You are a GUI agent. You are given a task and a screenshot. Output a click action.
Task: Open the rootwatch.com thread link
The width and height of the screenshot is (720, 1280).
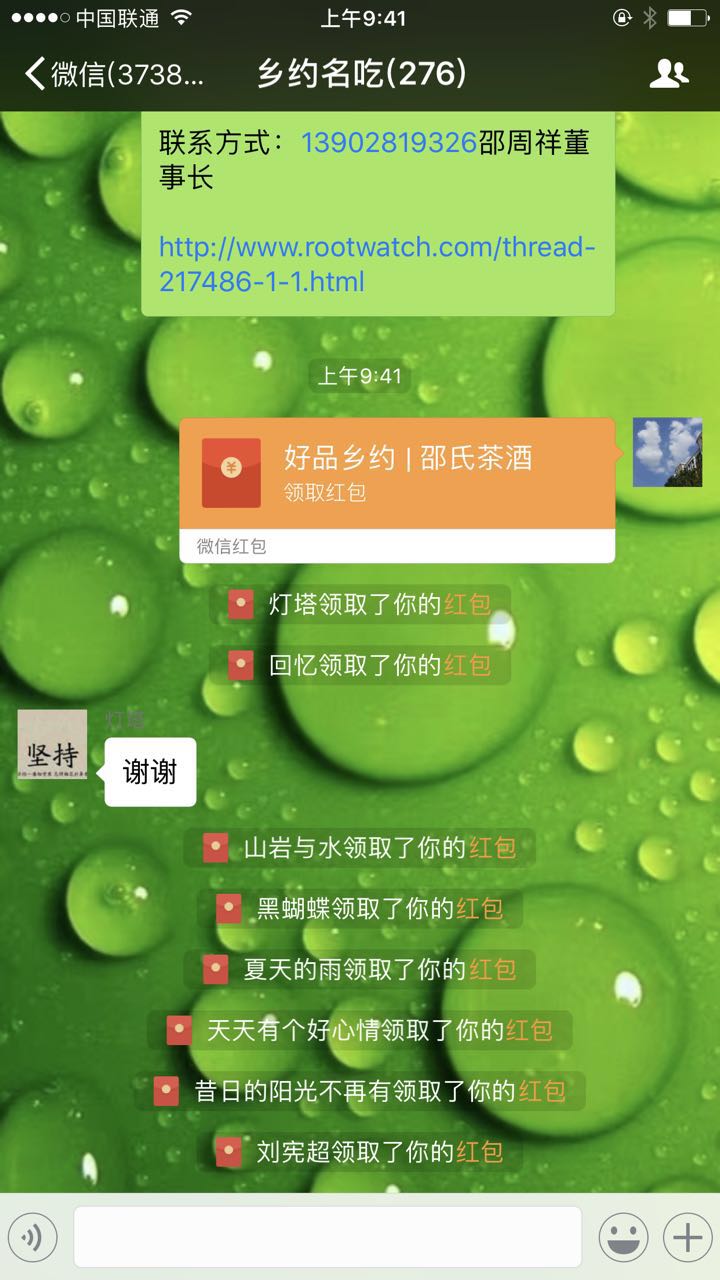(377, 264)
